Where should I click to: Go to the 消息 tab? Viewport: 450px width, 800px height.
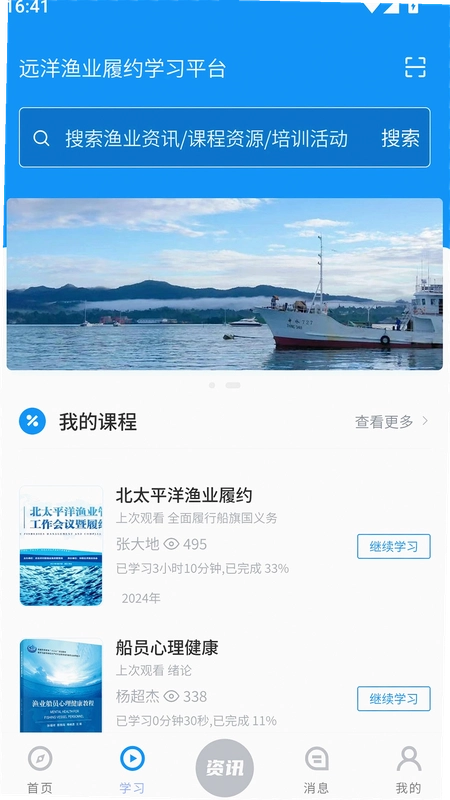[316, 770]
